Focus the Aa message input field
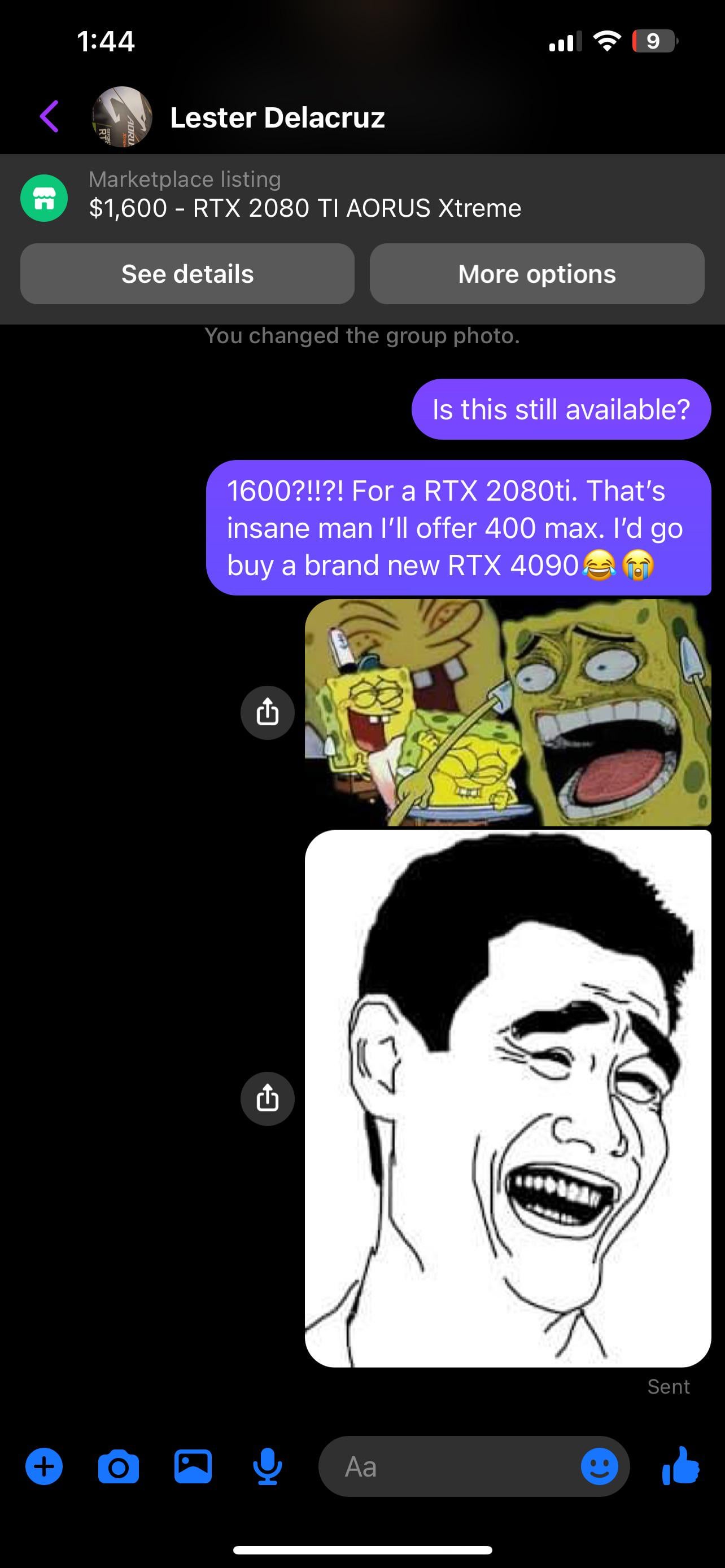This screenshot has height=1568, width=725. [451, 1466]
